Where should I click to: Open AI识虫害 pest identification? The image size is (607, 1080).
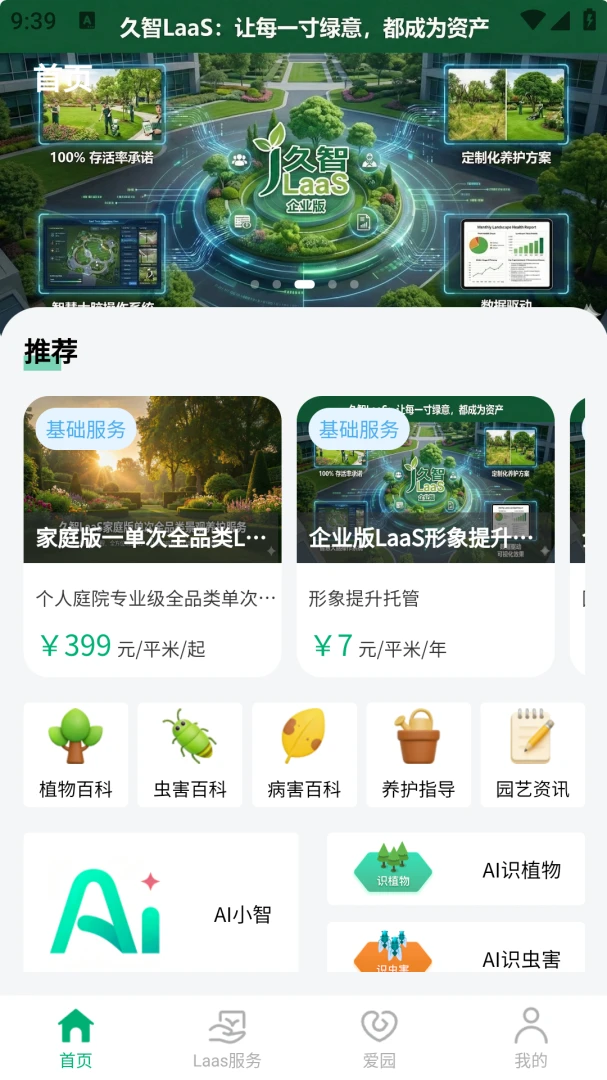click(455, 948)
